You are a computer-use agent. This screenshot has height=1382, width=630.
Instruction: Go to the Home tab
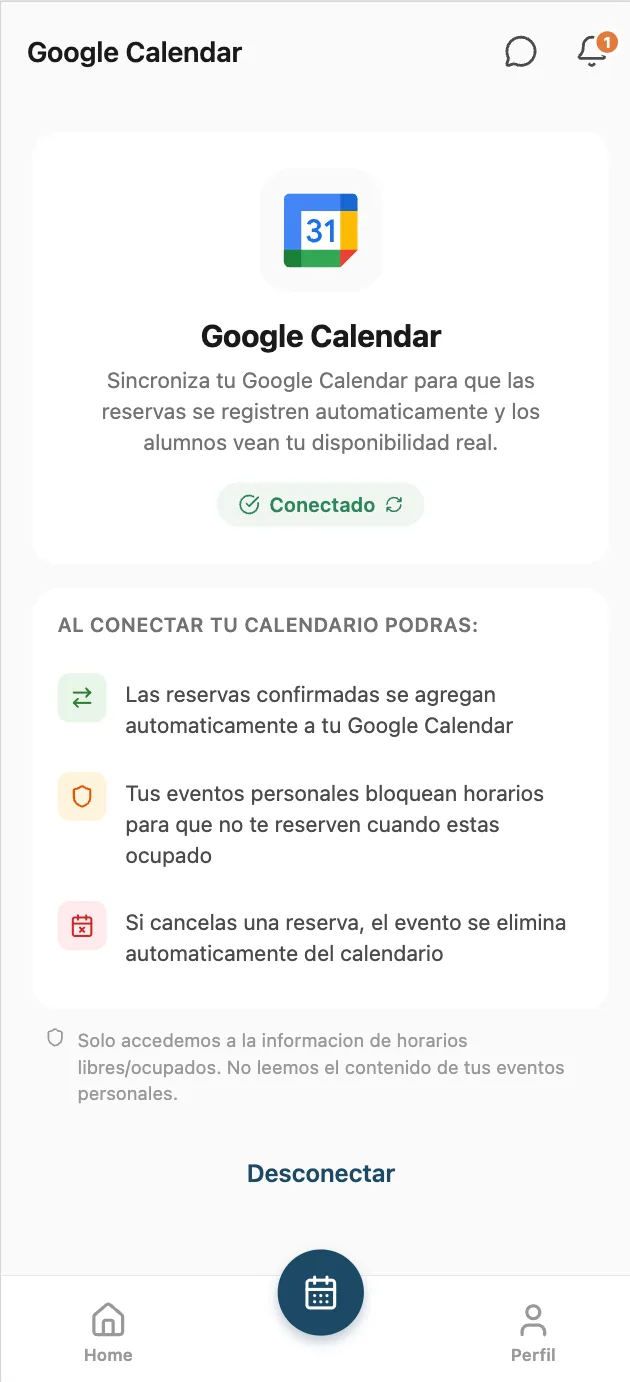[108, 1332]
